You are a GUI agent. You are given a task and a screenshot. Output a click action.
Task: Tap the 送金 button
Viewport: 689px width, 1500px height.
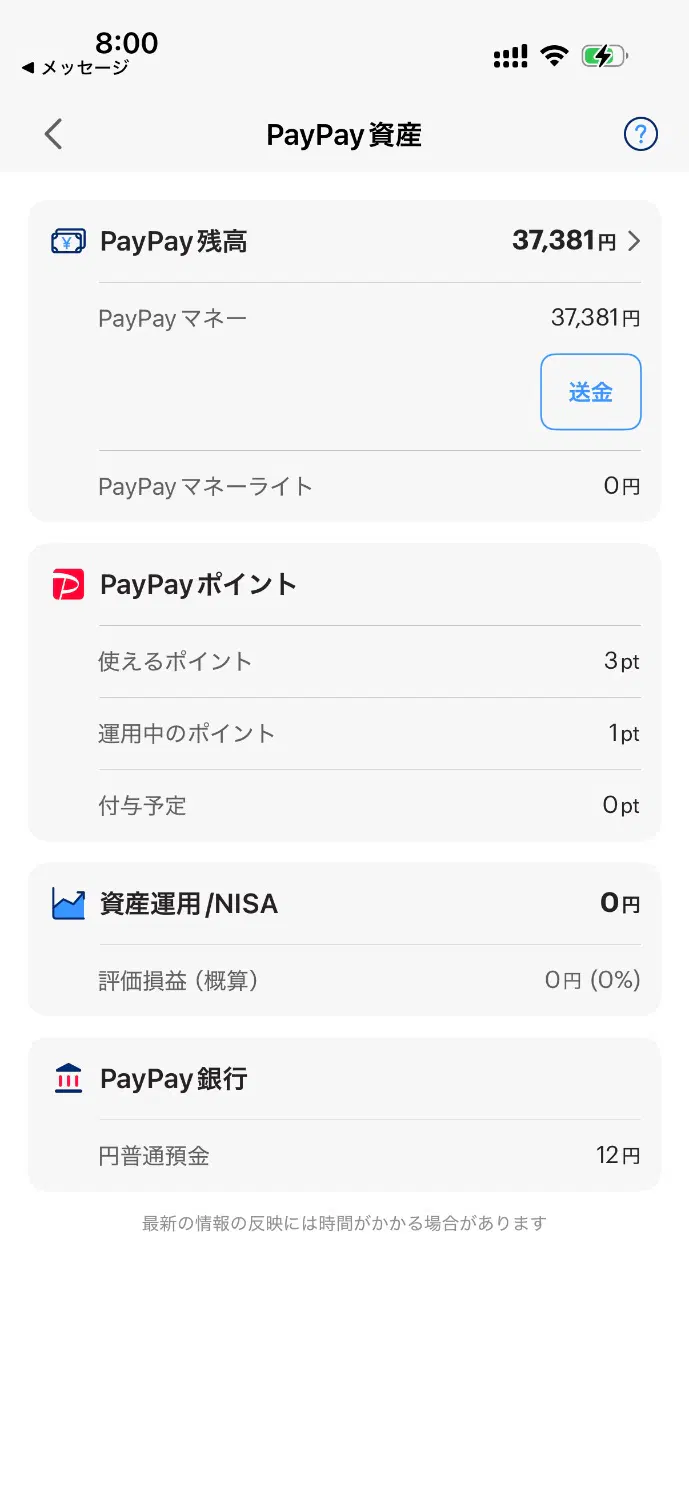point(590,392)
